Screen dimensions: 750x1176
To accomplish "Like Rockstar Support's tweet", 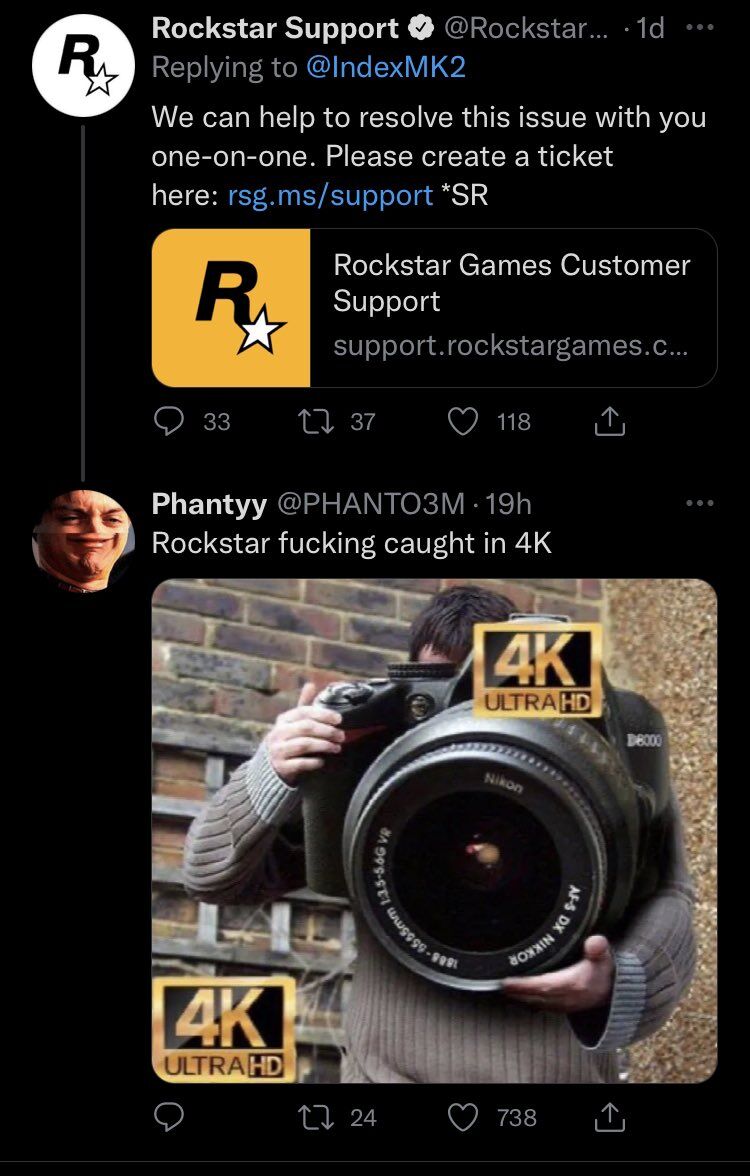I will tap(462, 422).
